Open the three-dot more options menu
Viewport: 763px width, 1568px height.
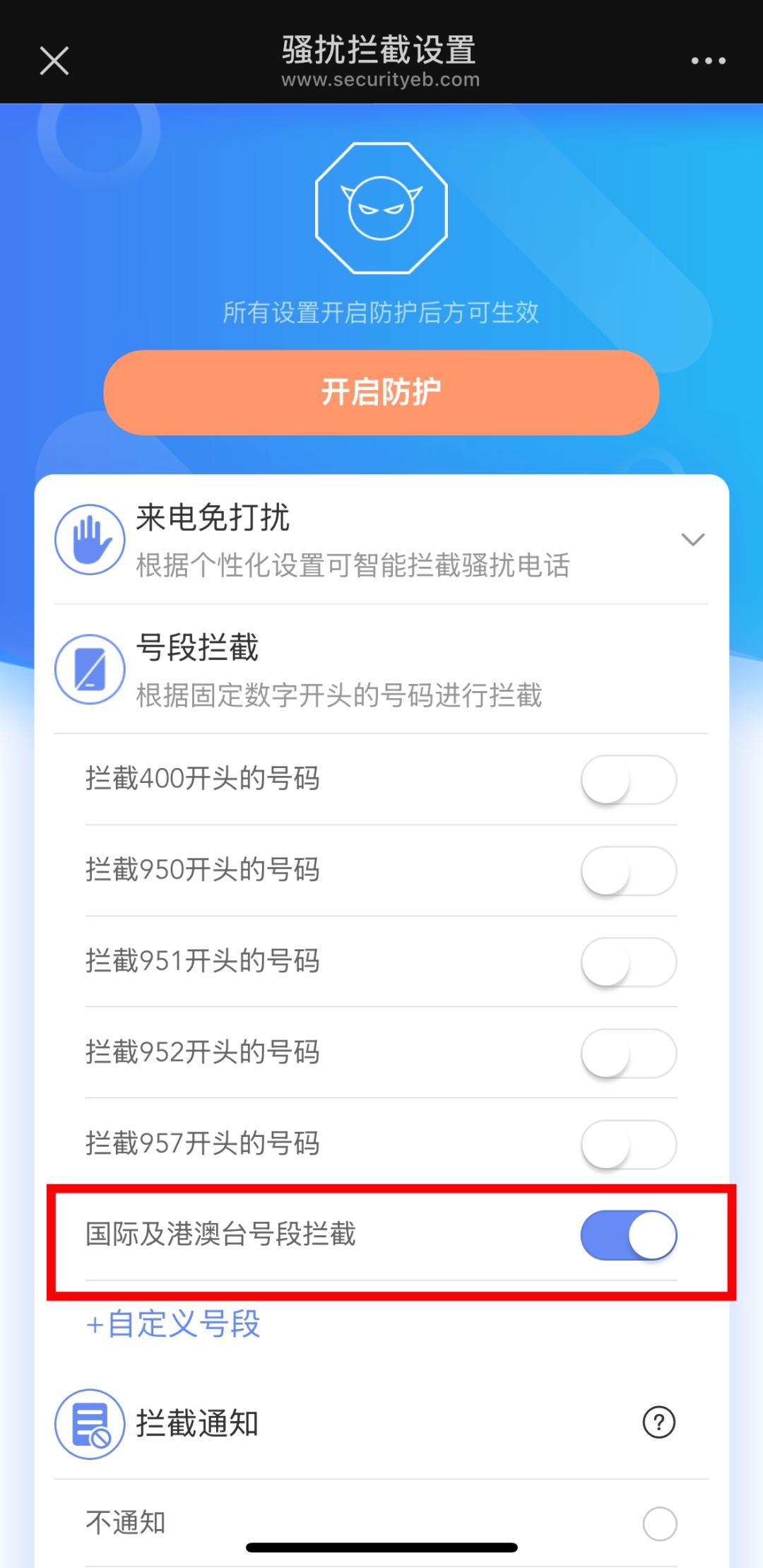tap(709, 60)
